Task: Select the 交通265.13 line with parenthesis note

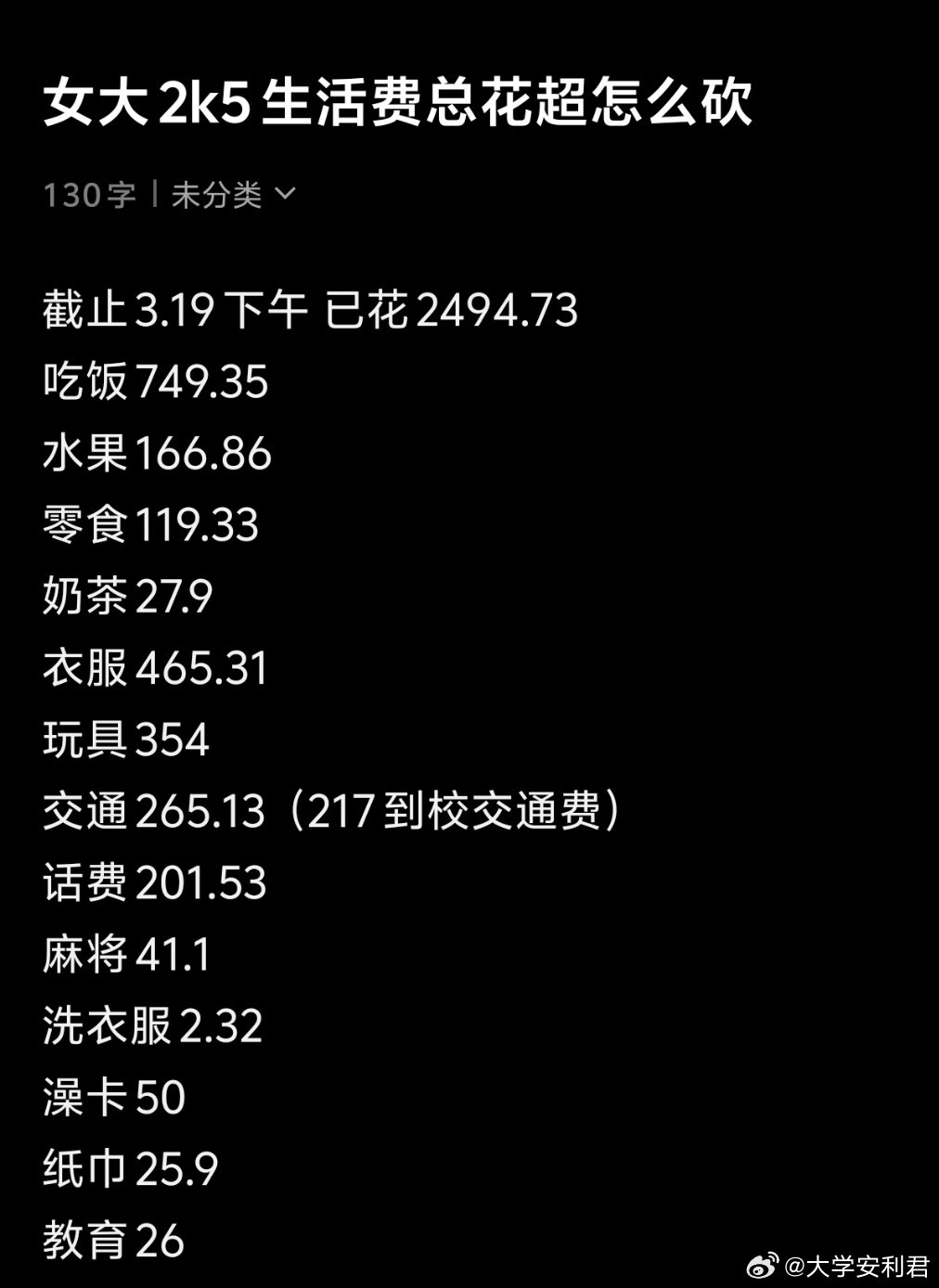Action: [x=334, y=812]
